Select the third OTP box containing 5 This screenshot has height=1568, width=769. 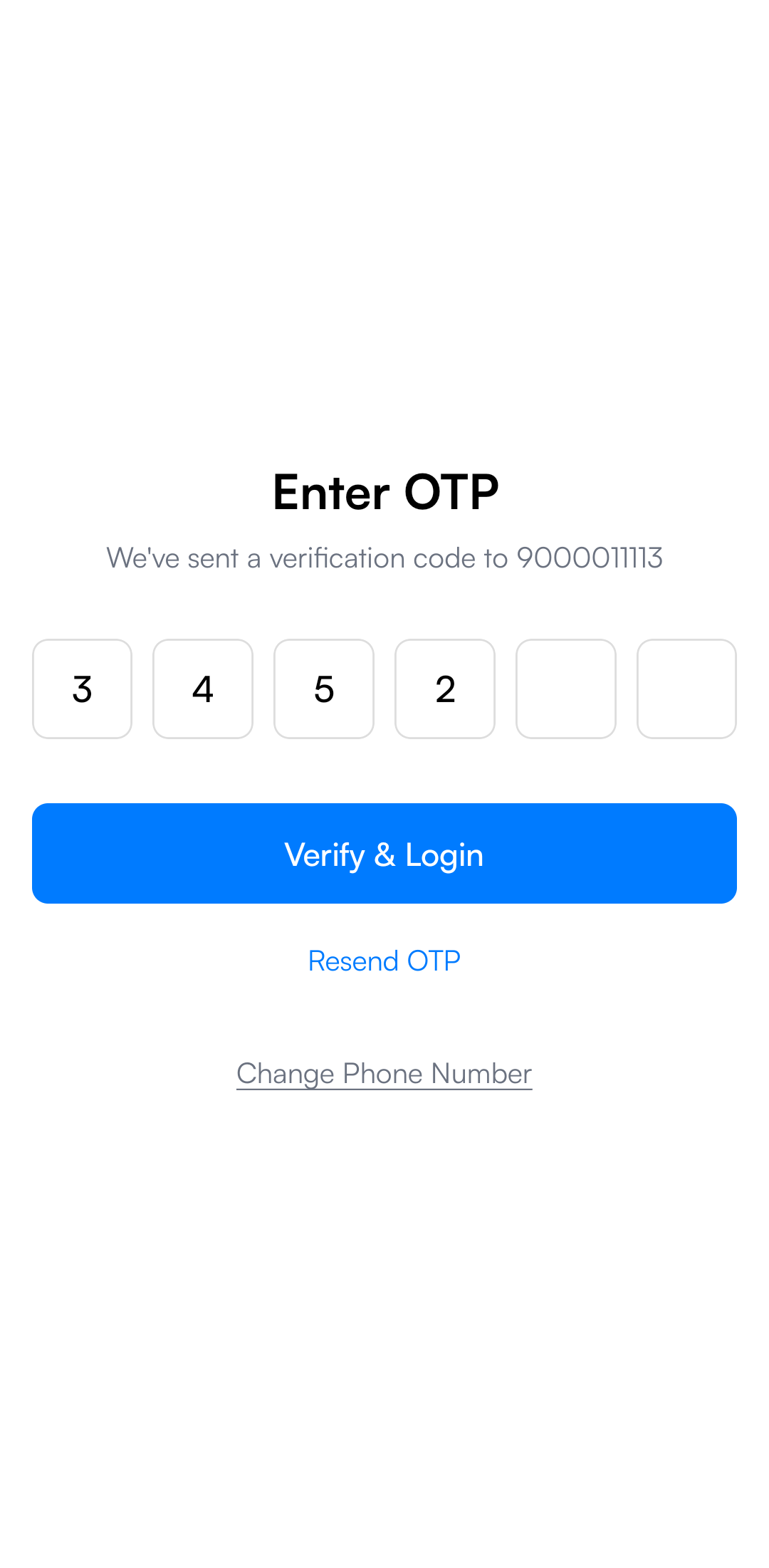324,689
